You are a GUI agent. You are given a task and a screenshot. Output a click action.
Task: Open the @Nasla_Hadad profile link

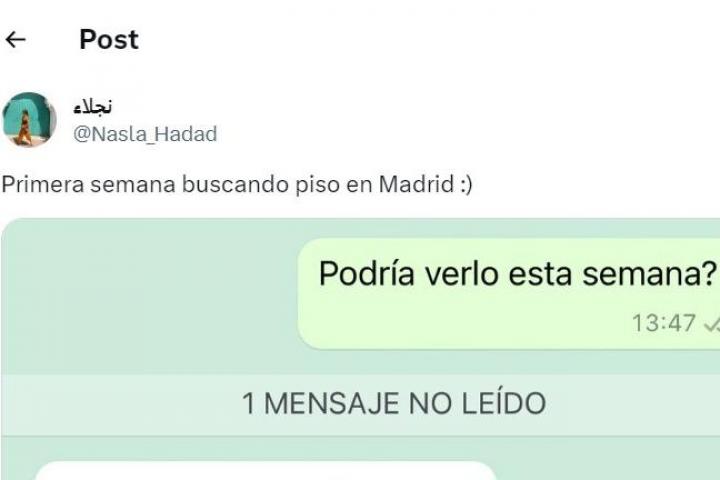coord(146,134)
